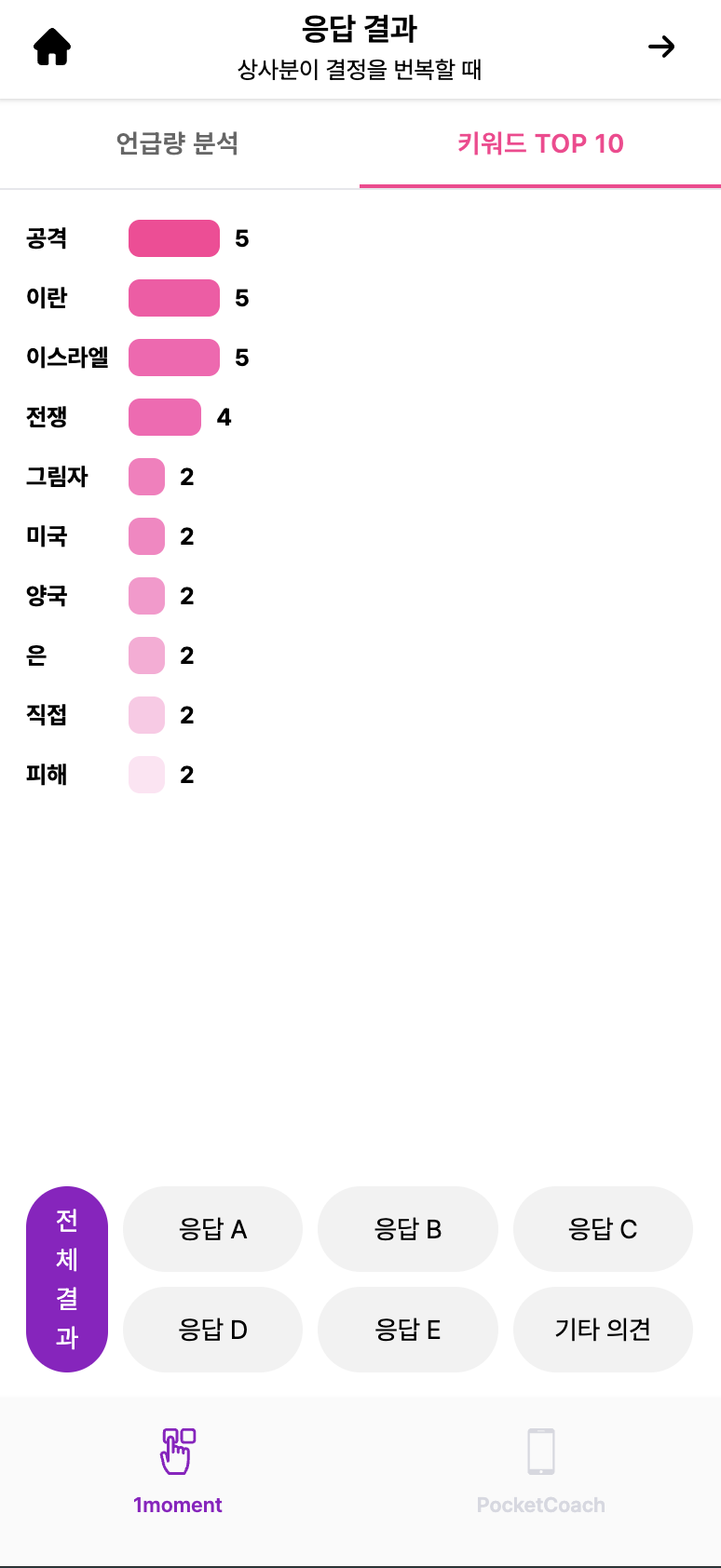Select the 전체결과 button

coord(67,1279)
